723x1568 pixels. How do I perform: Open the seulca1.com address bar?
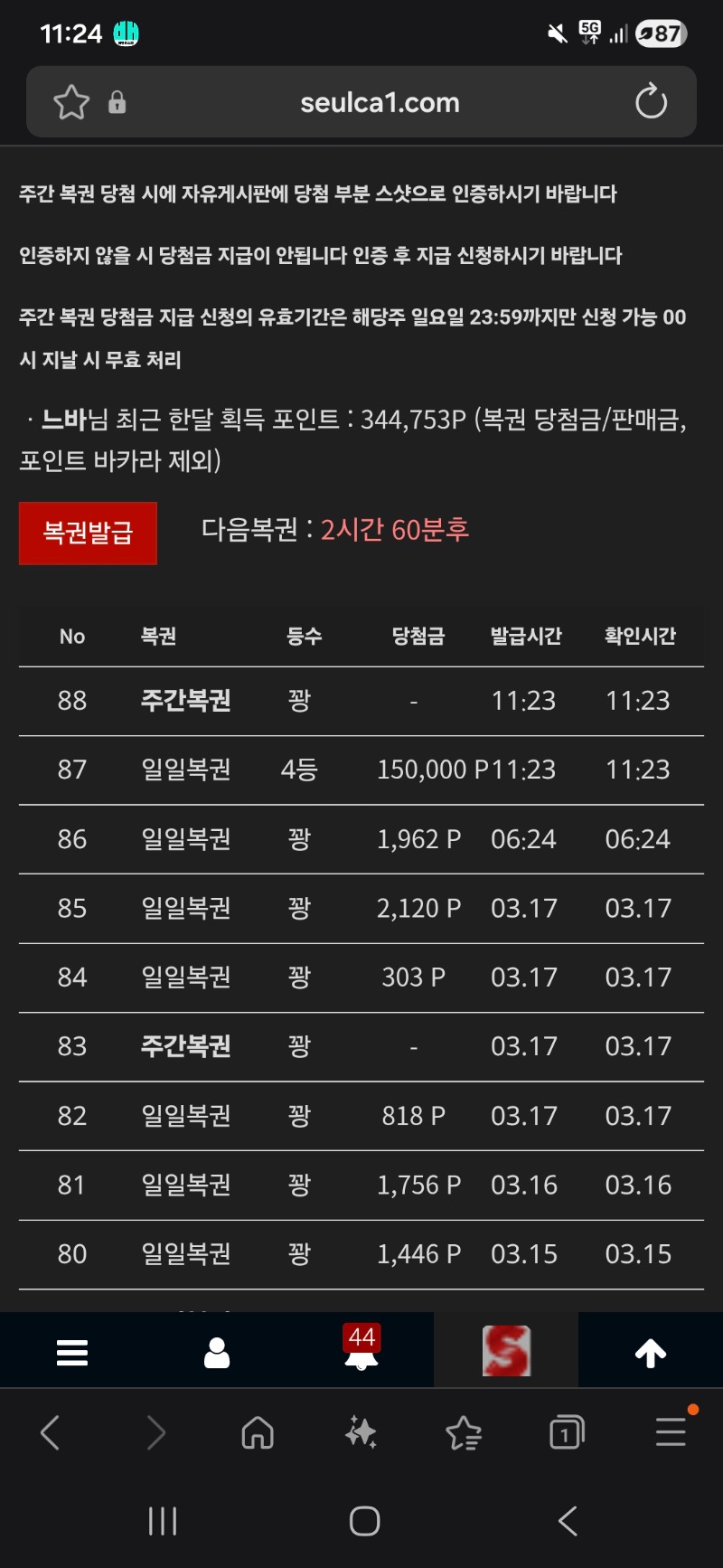(380, 102)
